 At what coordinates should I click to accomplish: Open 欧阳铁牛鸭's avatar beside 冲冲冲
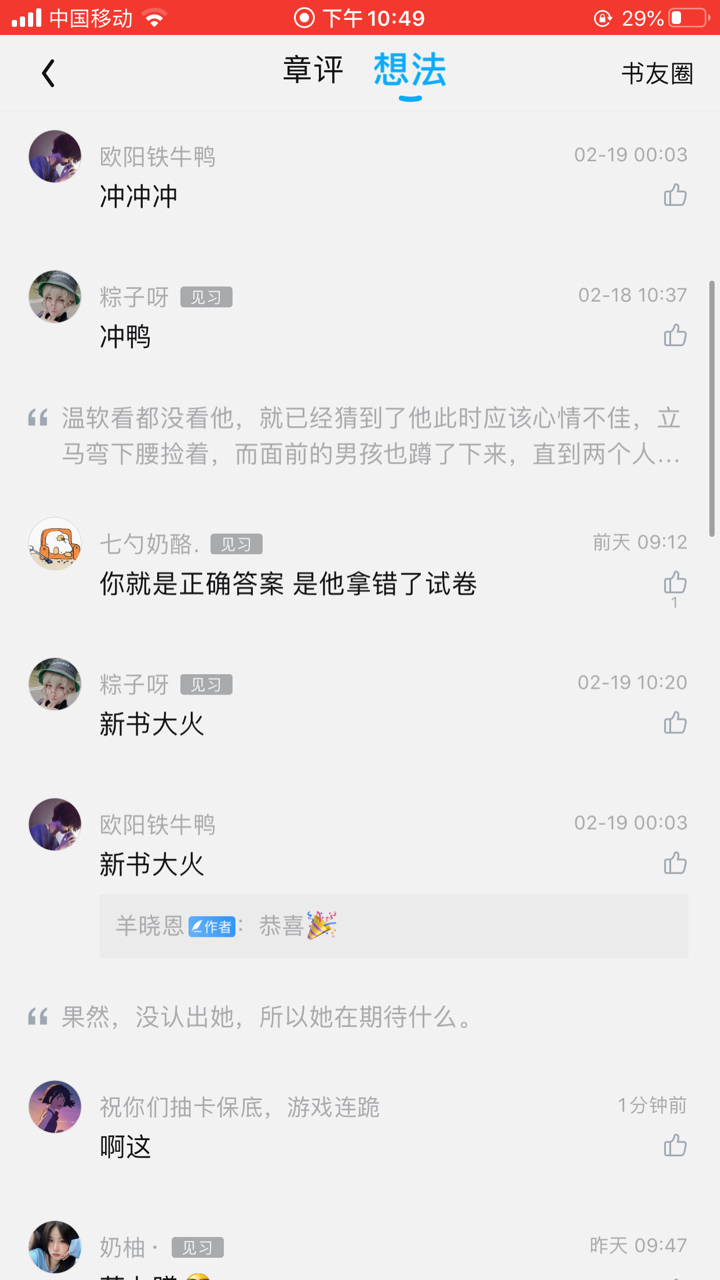54,156
